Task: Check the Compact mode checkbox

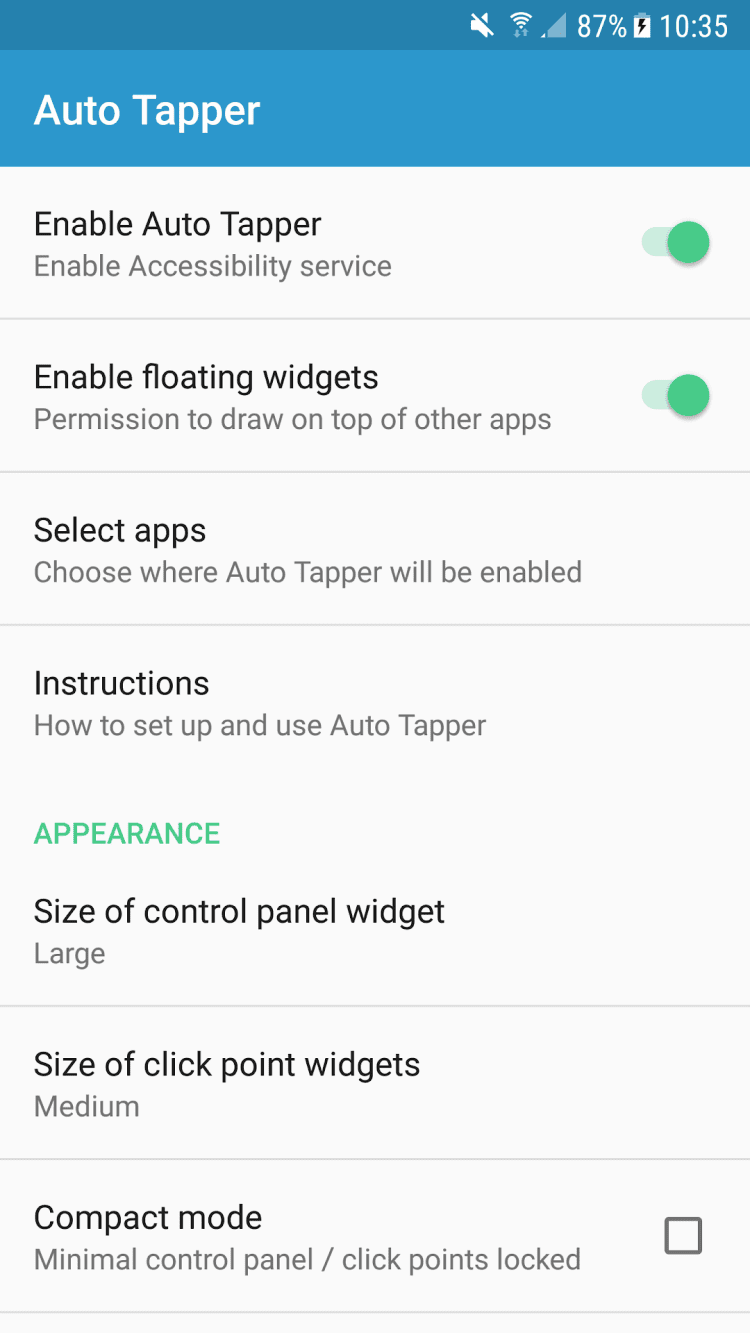Action: click(x=683, y=1236)
